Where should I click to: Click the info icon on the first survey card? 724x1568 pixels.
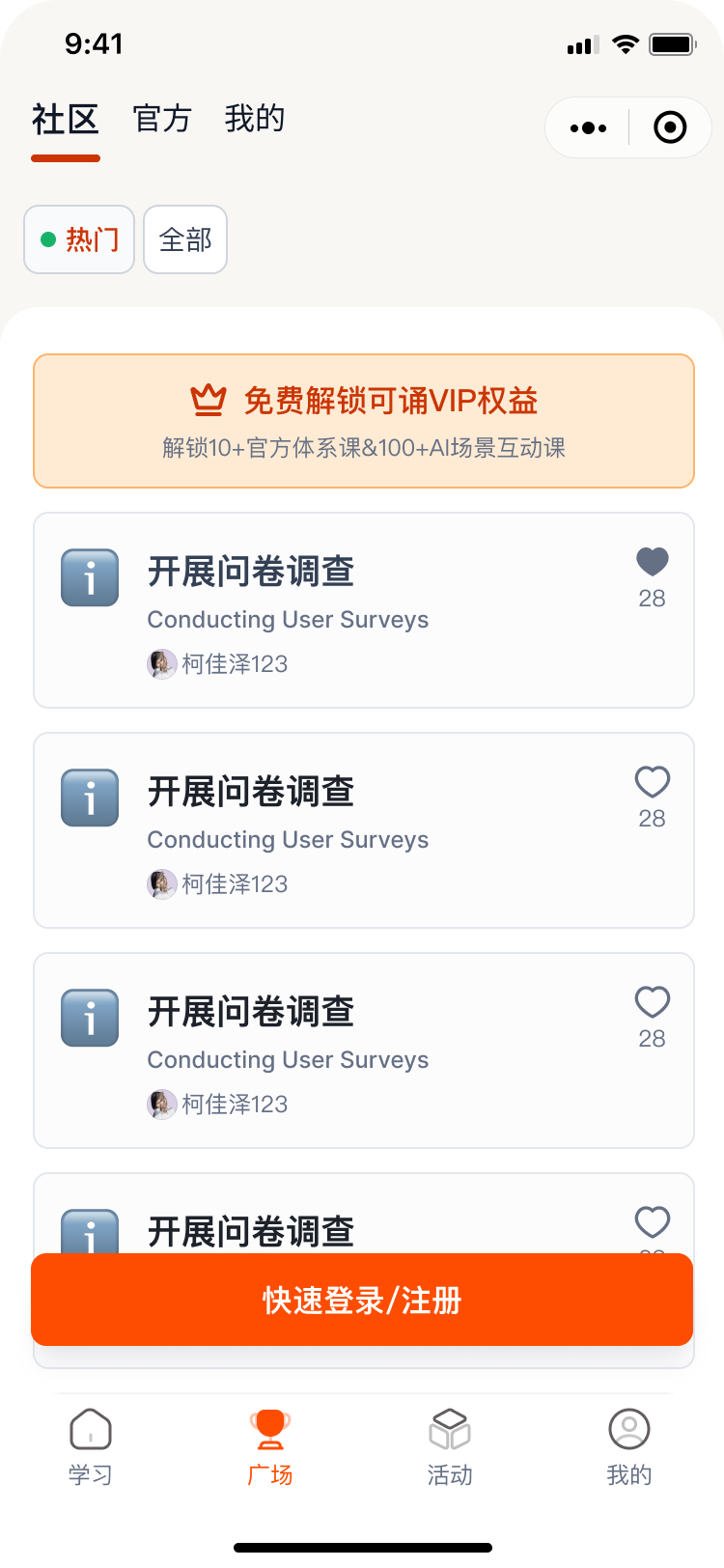tap(89, 577)
